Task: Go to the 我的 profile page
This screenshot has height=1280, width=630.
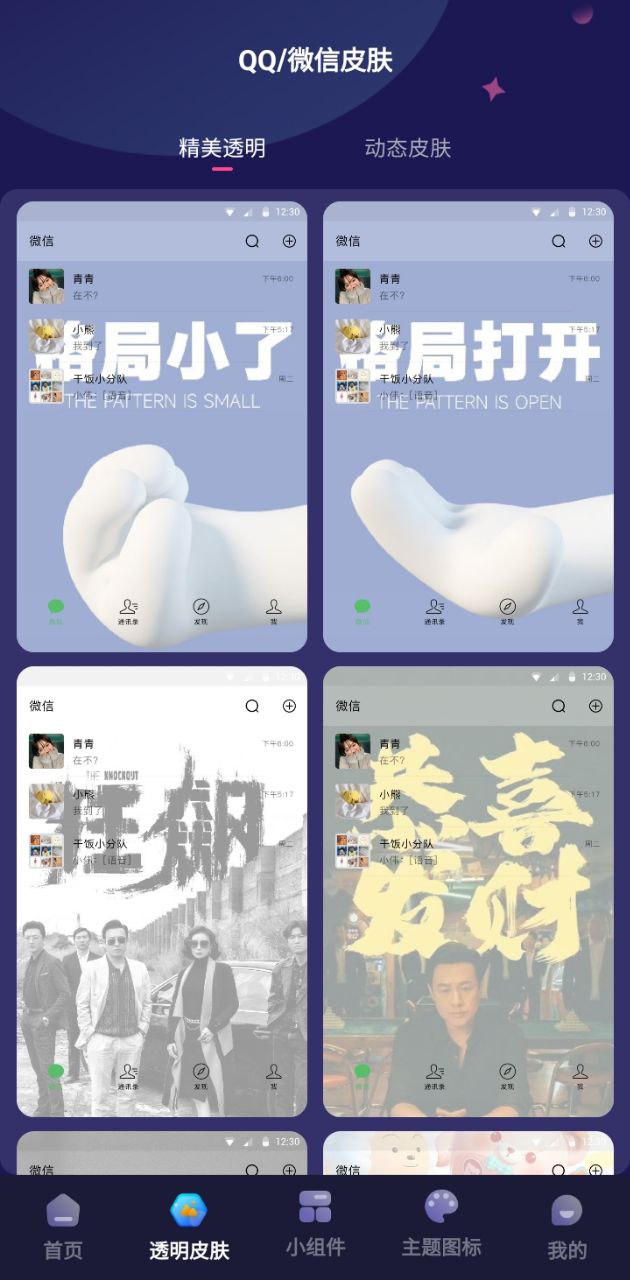Action: pos(567,1226)
